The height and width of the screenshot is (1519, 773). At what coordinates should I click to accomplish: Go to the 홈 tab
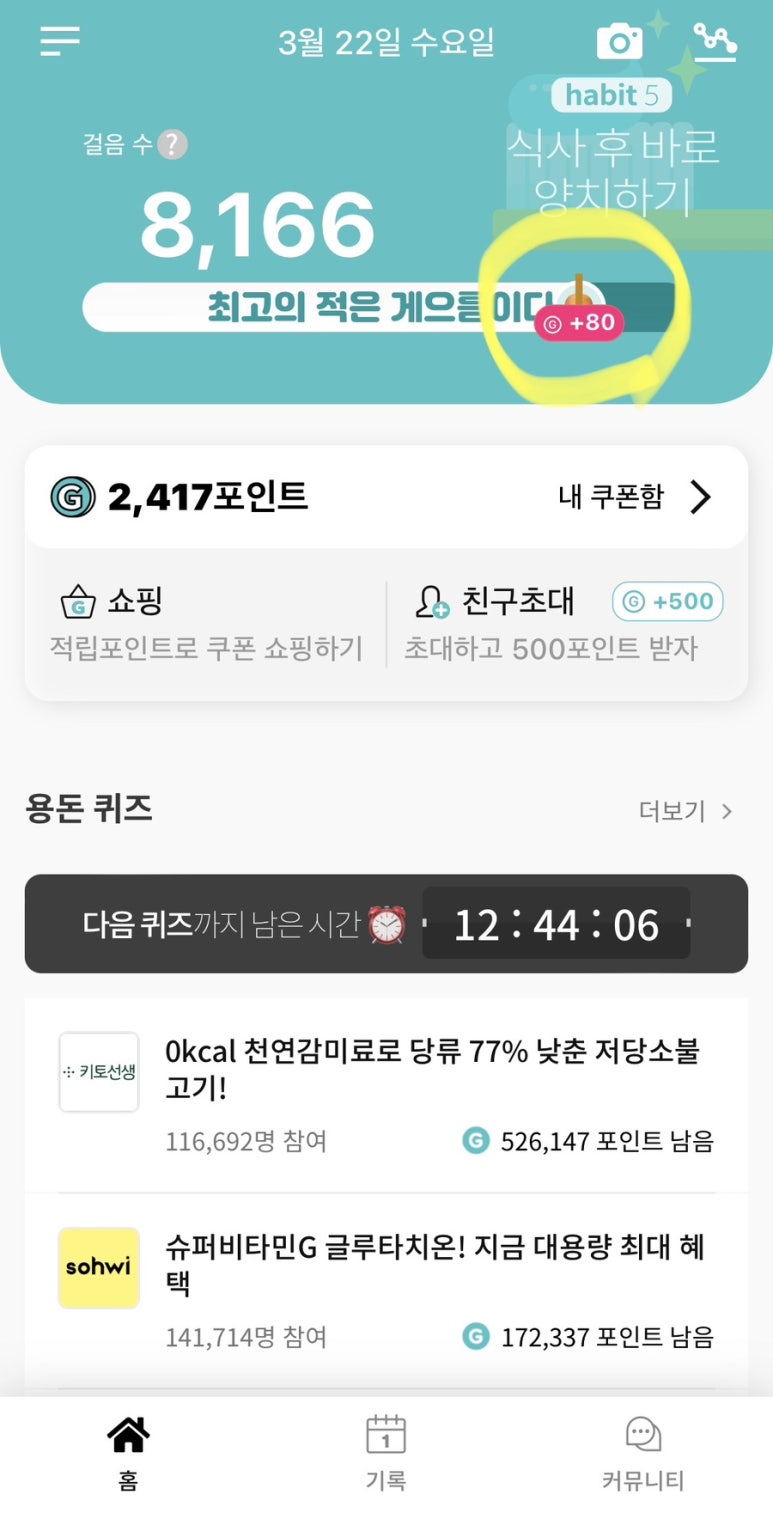tap(128, 1453)
